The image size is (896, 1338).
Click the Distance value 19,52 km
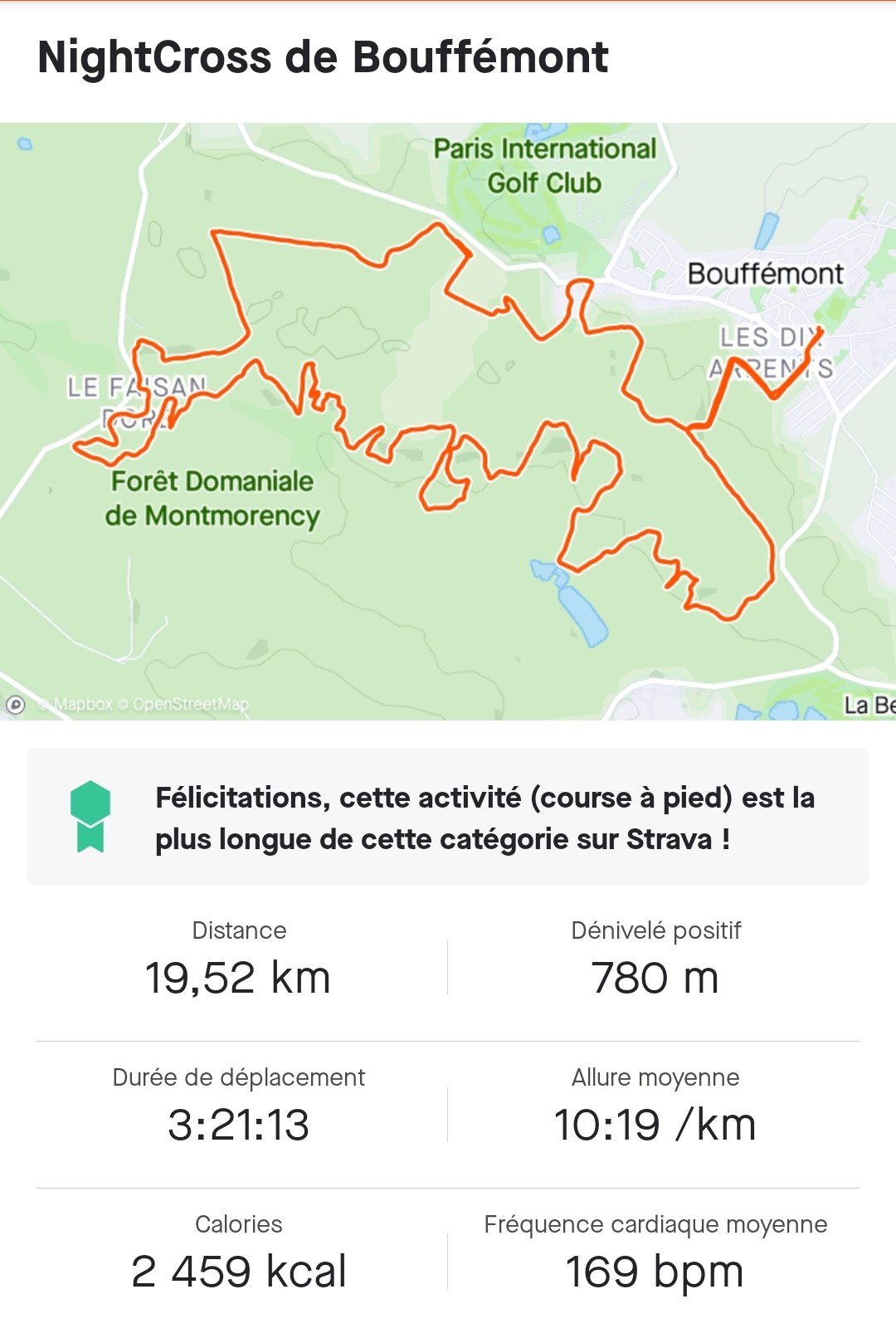(x=238, y=978)
